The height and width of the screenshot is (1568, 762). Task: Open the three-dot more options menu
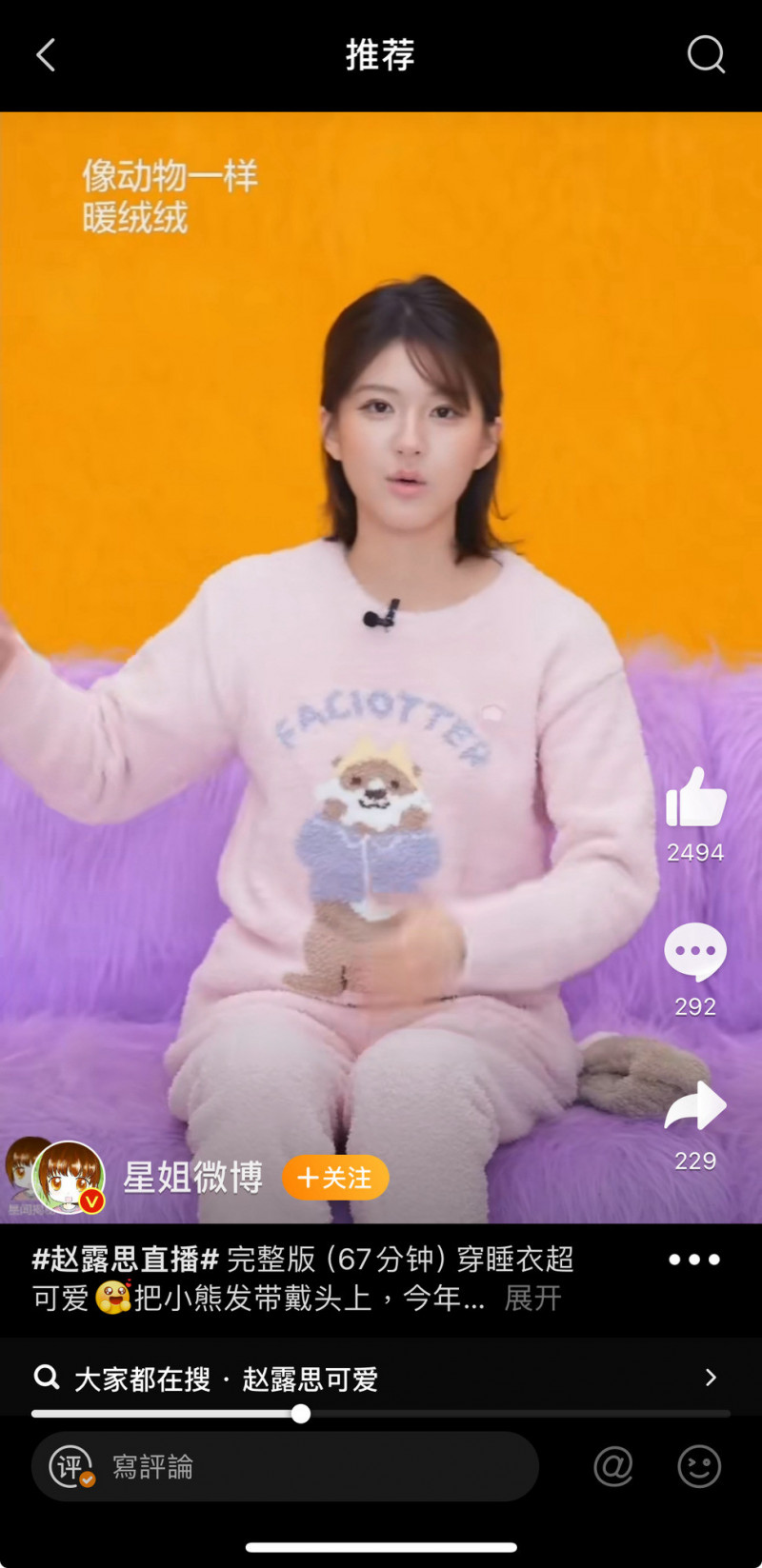coord(694,1260)
